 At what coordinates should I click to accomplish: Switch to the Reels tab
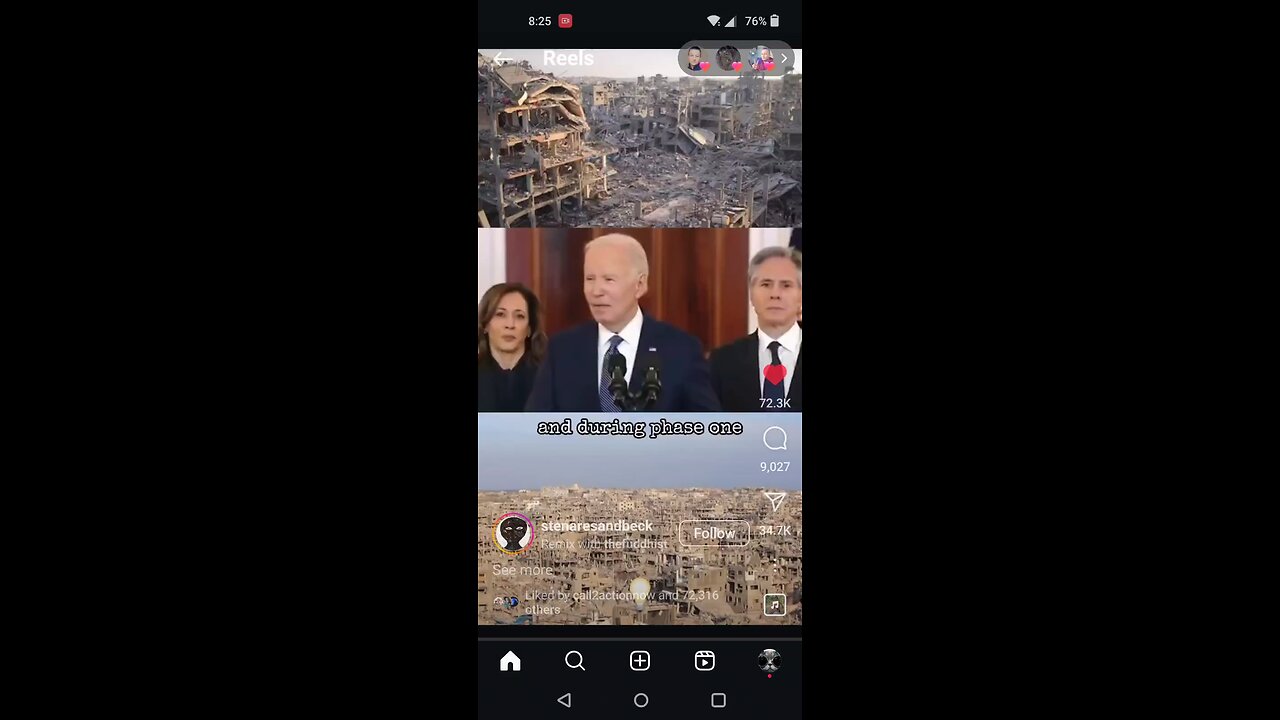(x=705, y=661)
